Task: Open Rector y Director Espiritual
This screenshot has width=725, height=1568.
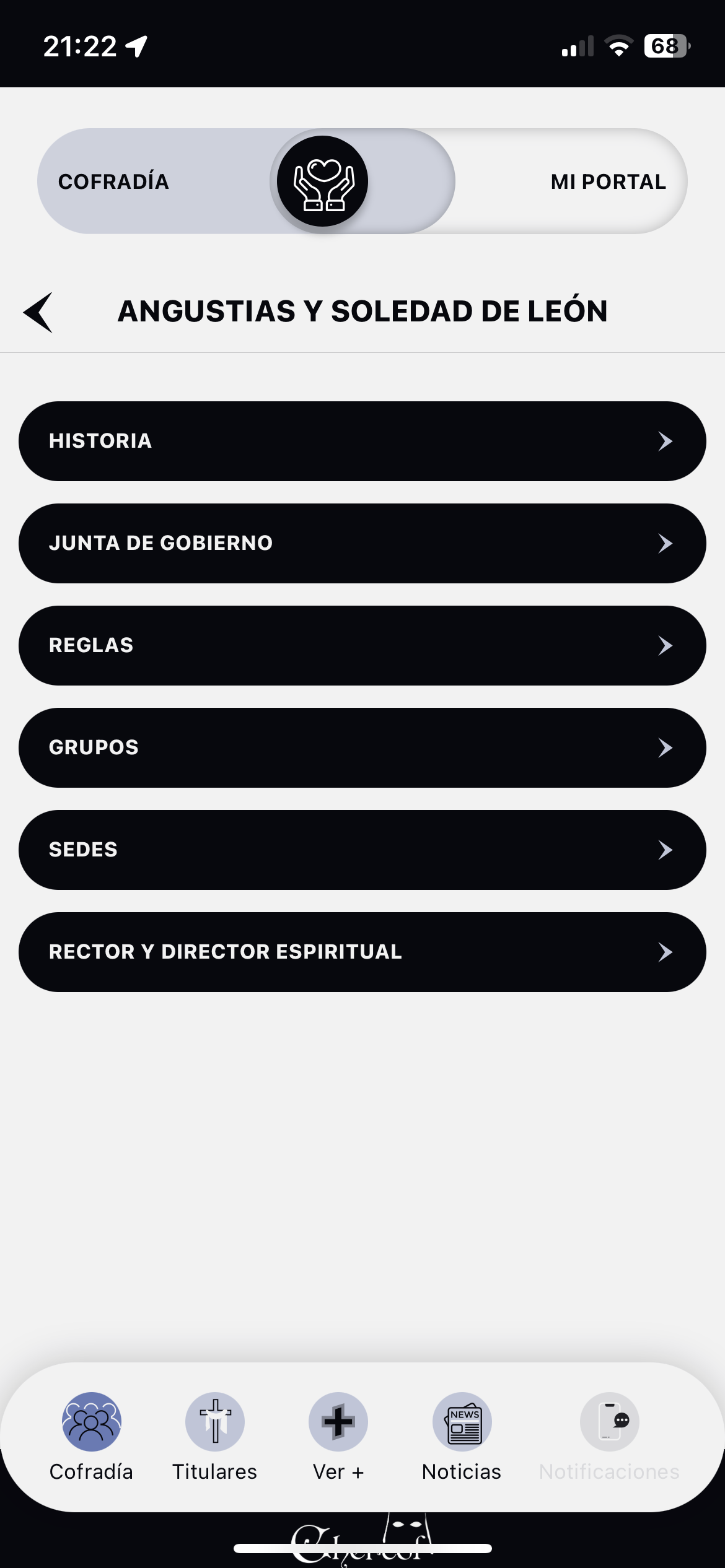Action: point(362,952)
